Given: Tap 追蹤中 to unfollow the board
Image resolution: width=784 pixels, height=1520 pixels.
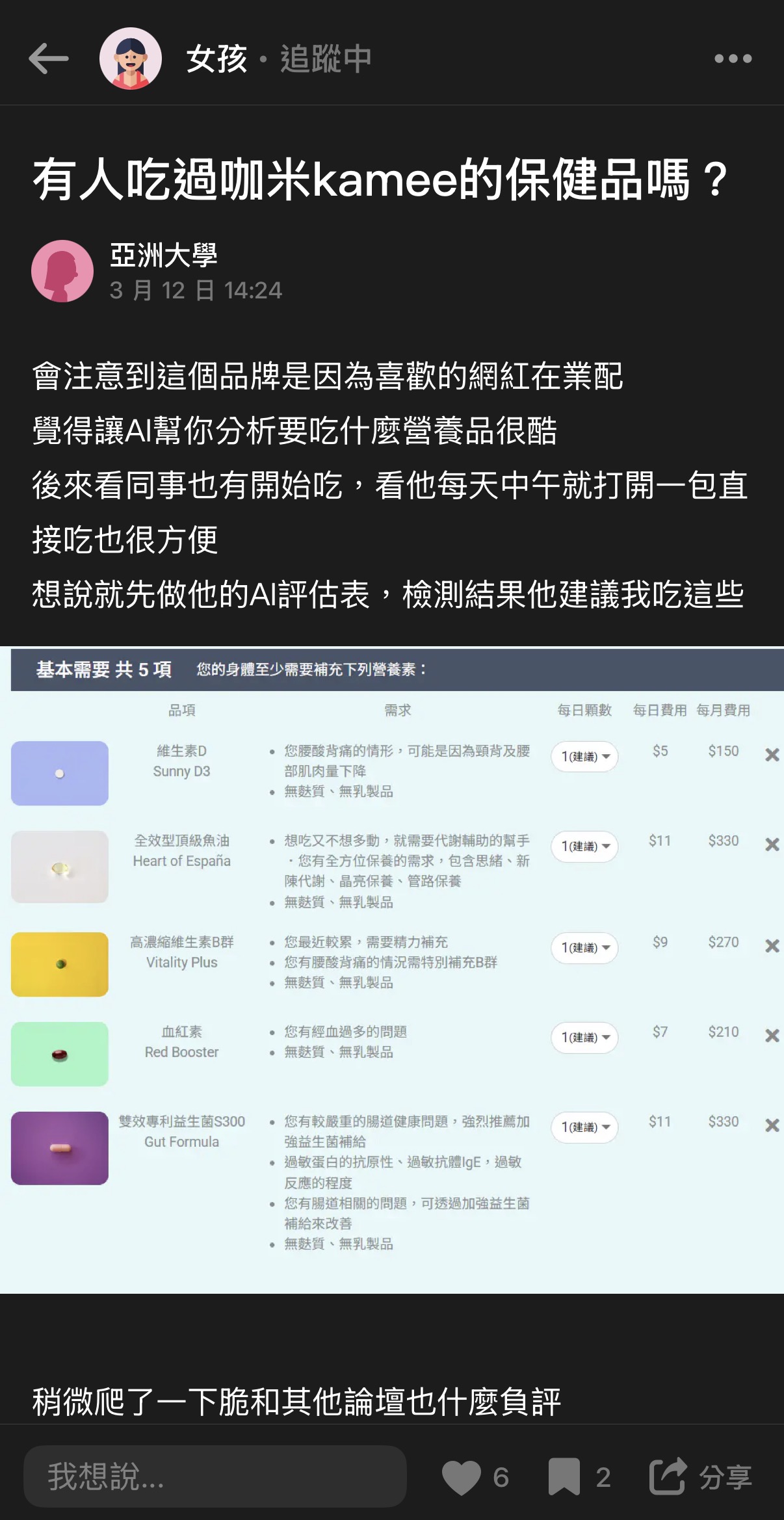Looking at the screenshot, I should 325,59.
